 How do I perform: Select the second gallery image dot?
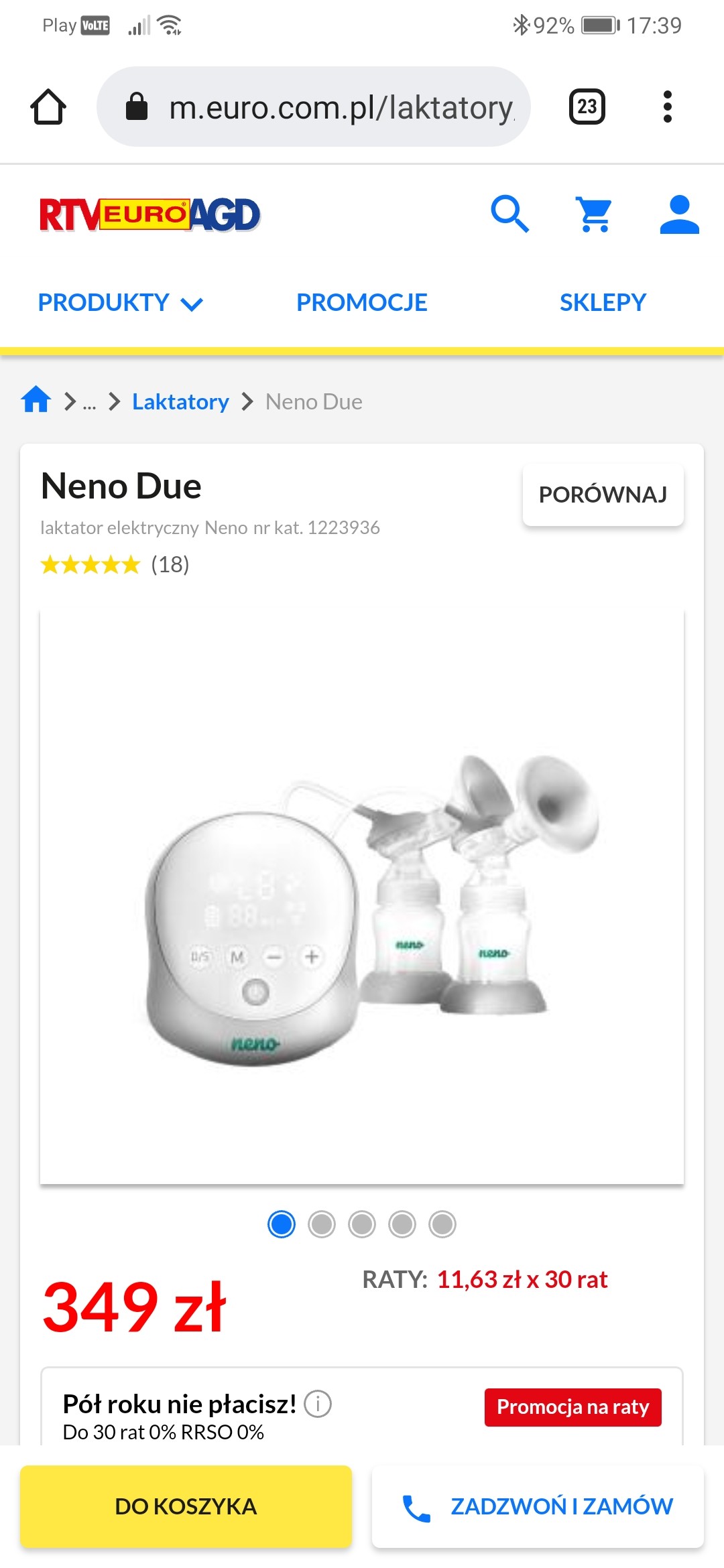click(322, 1224)
